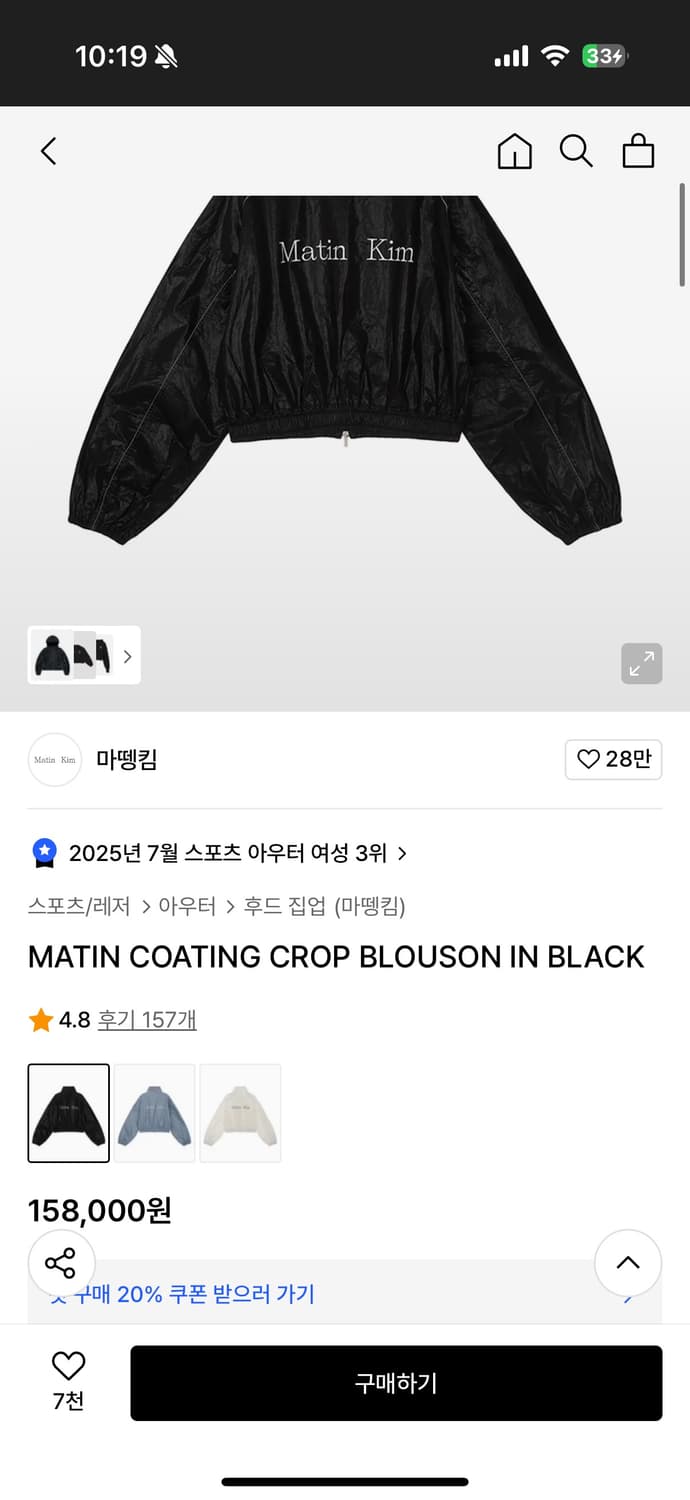Open the 후드 집업 (마뗑킴) breadcrumb

[324, 906]
